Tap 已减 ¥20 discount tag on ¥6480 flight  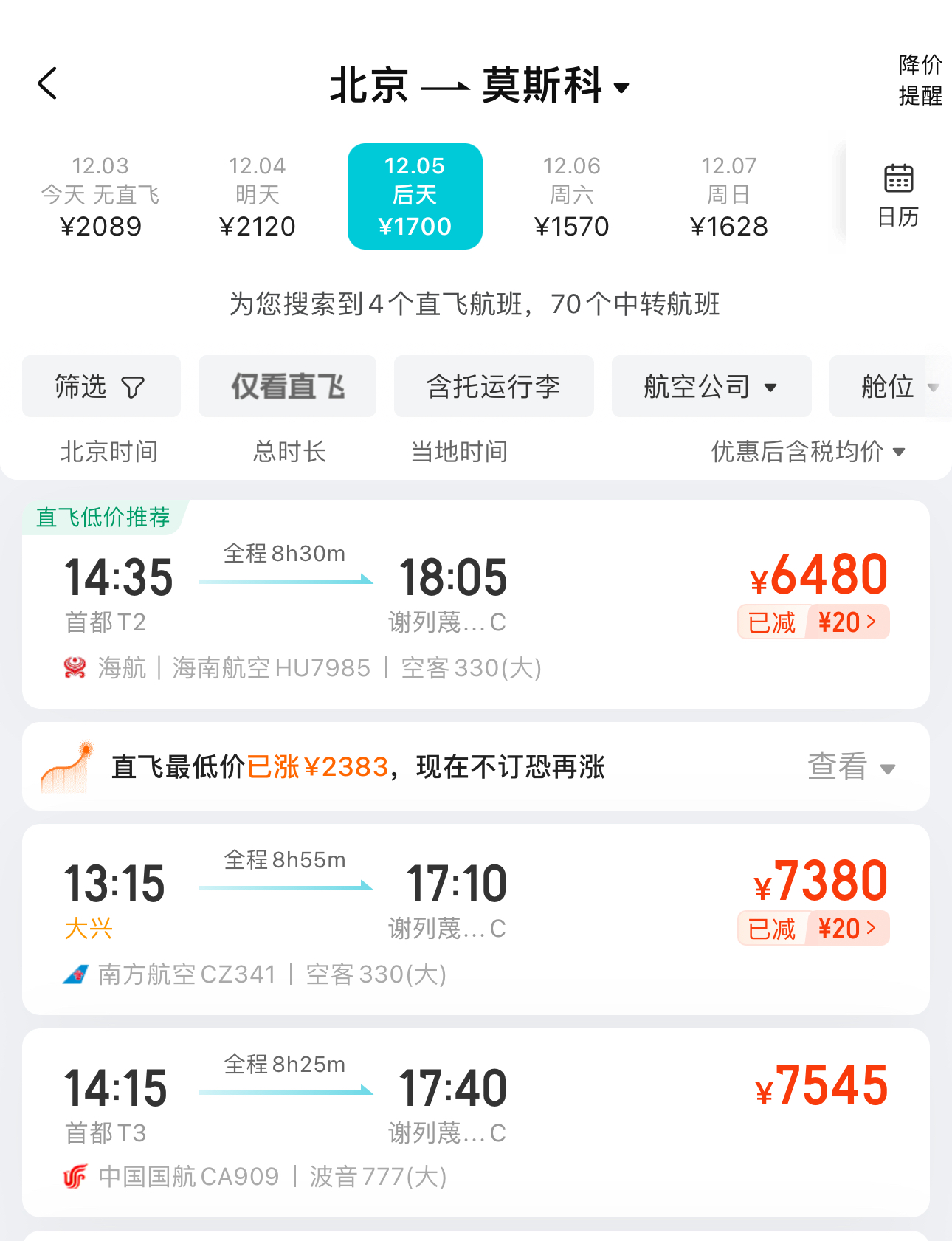tap(813, 622)
